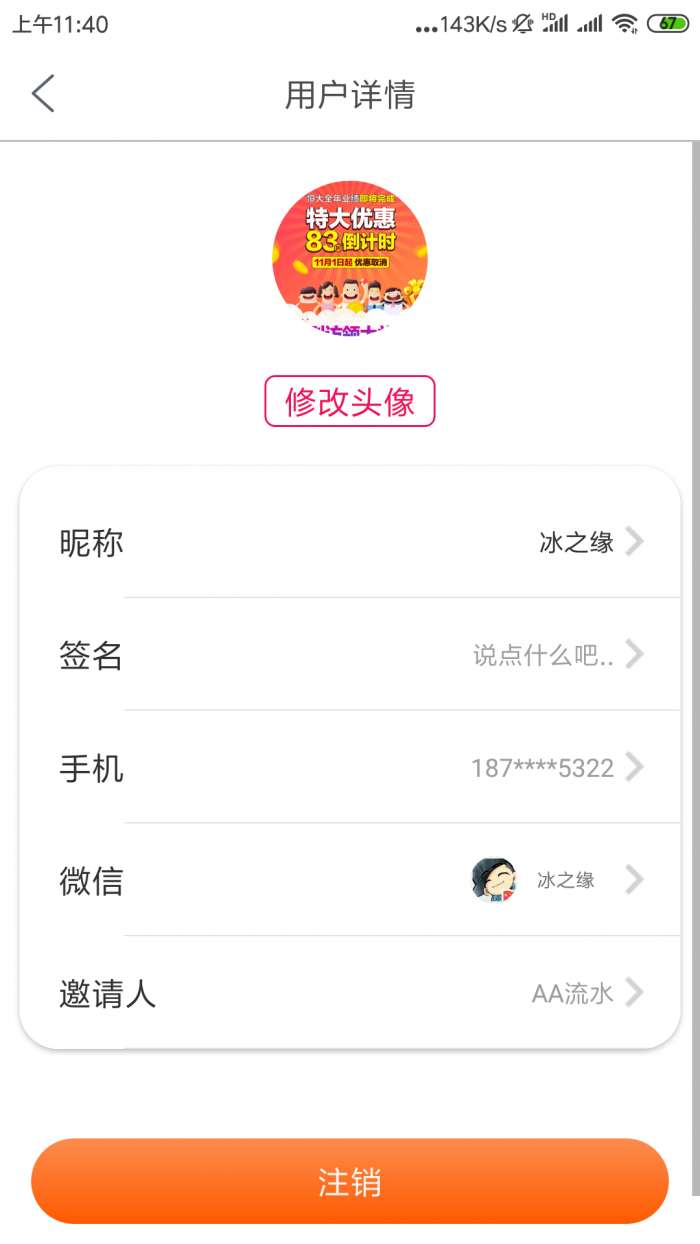Image resolution: width=700 pixels, height=1244 pixels.
Task: Go back from the 用户详情 page
Action: pyautogui.click(x=43, y=94)
